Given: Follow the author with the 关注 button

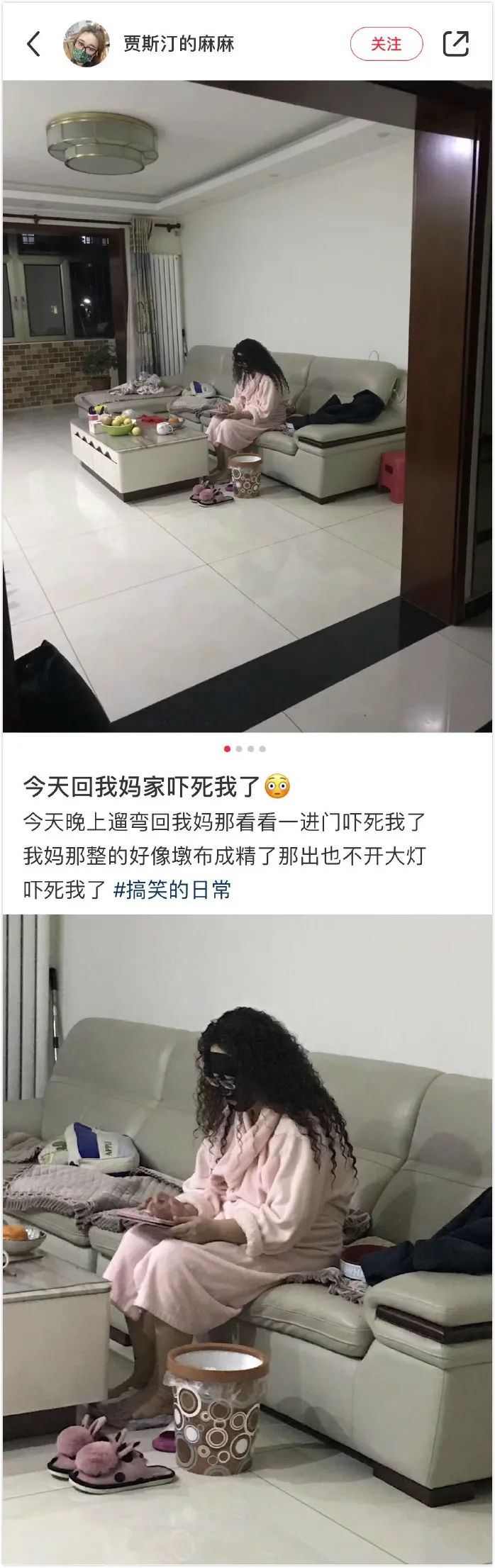Looking at the screenshot, I should (386, 44).
